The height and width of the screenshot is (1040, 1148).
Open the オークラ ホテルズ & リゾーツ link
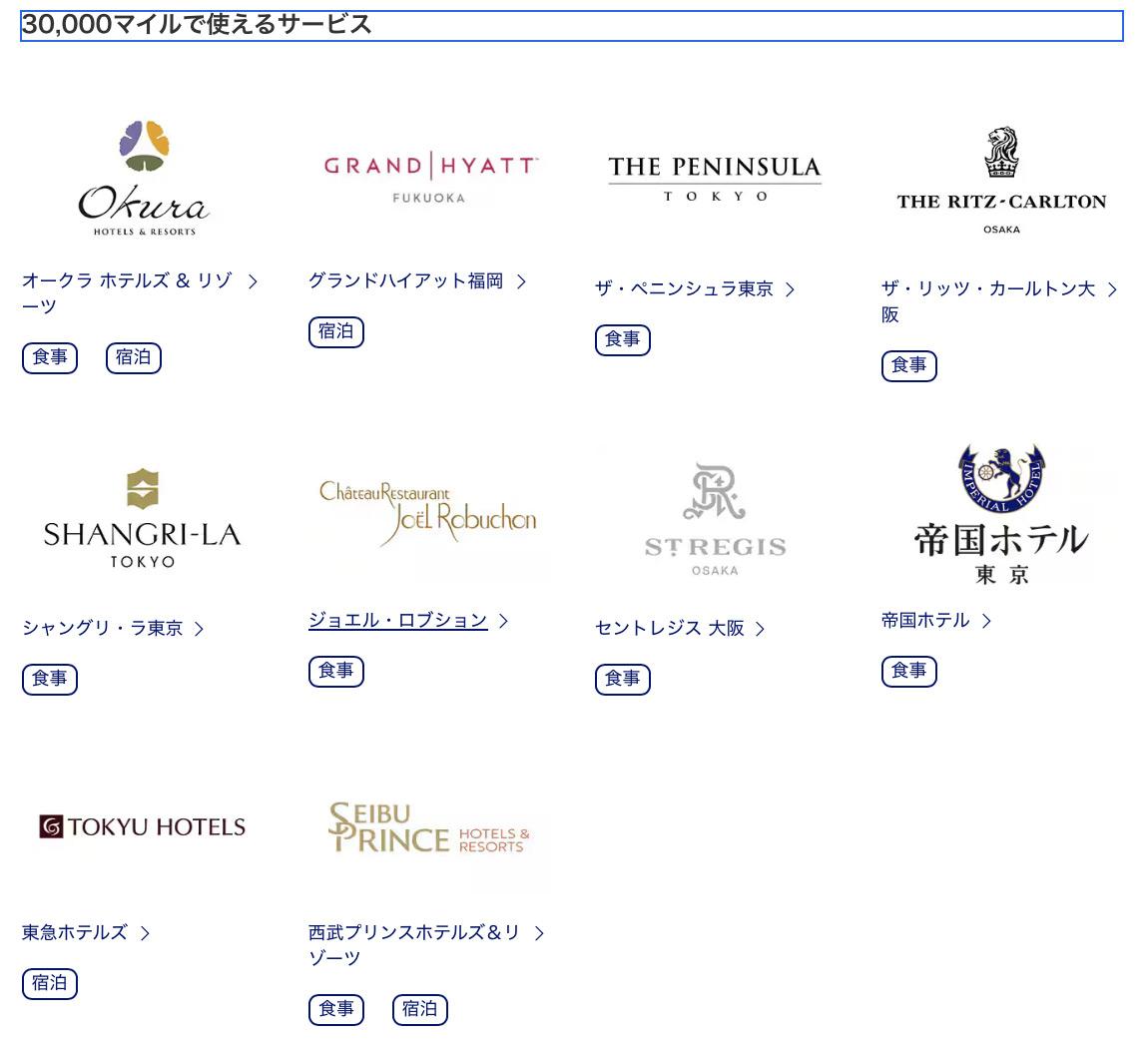click(139, 292)
